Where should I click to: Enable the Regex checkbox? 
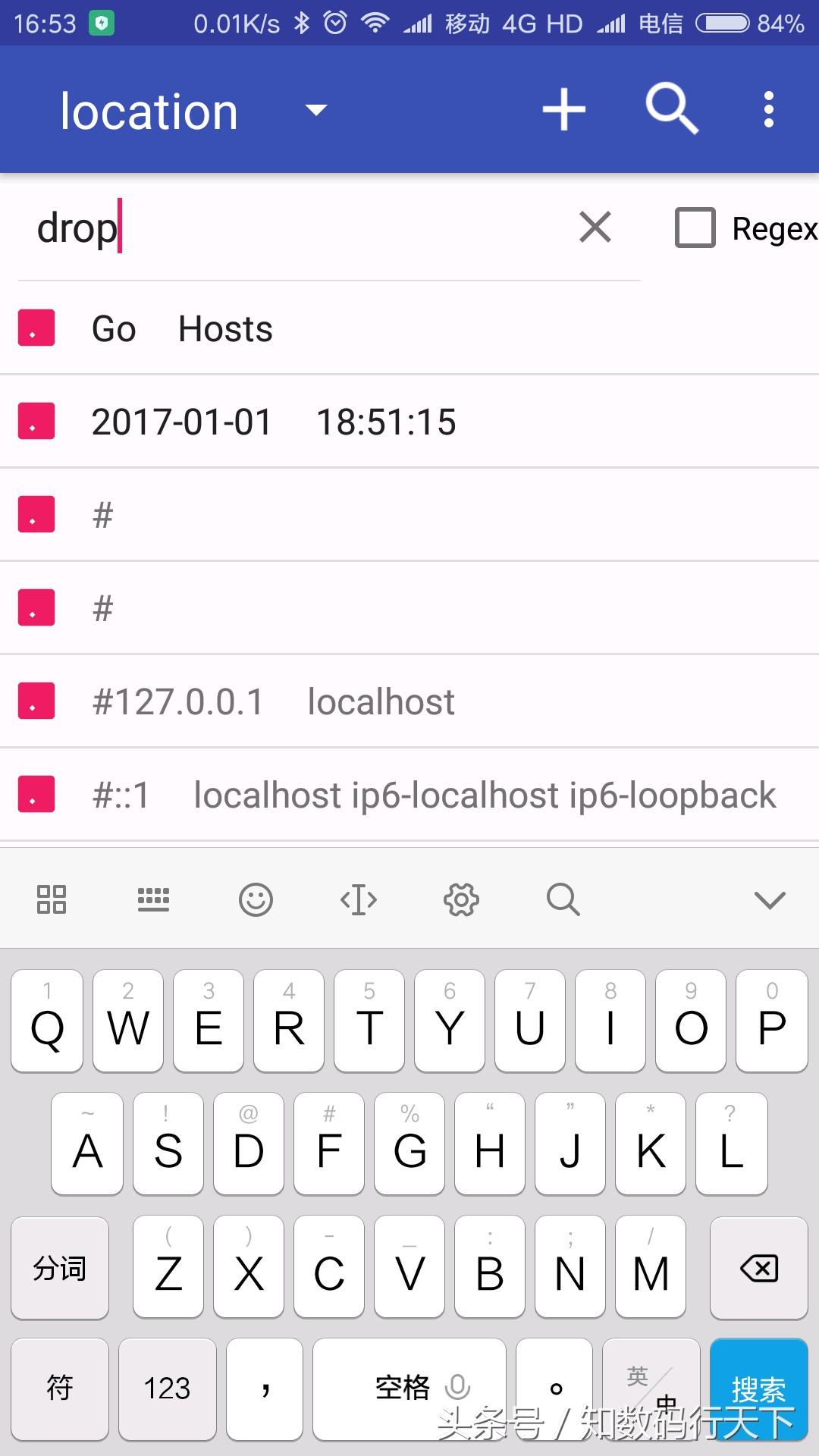[695, 227]
